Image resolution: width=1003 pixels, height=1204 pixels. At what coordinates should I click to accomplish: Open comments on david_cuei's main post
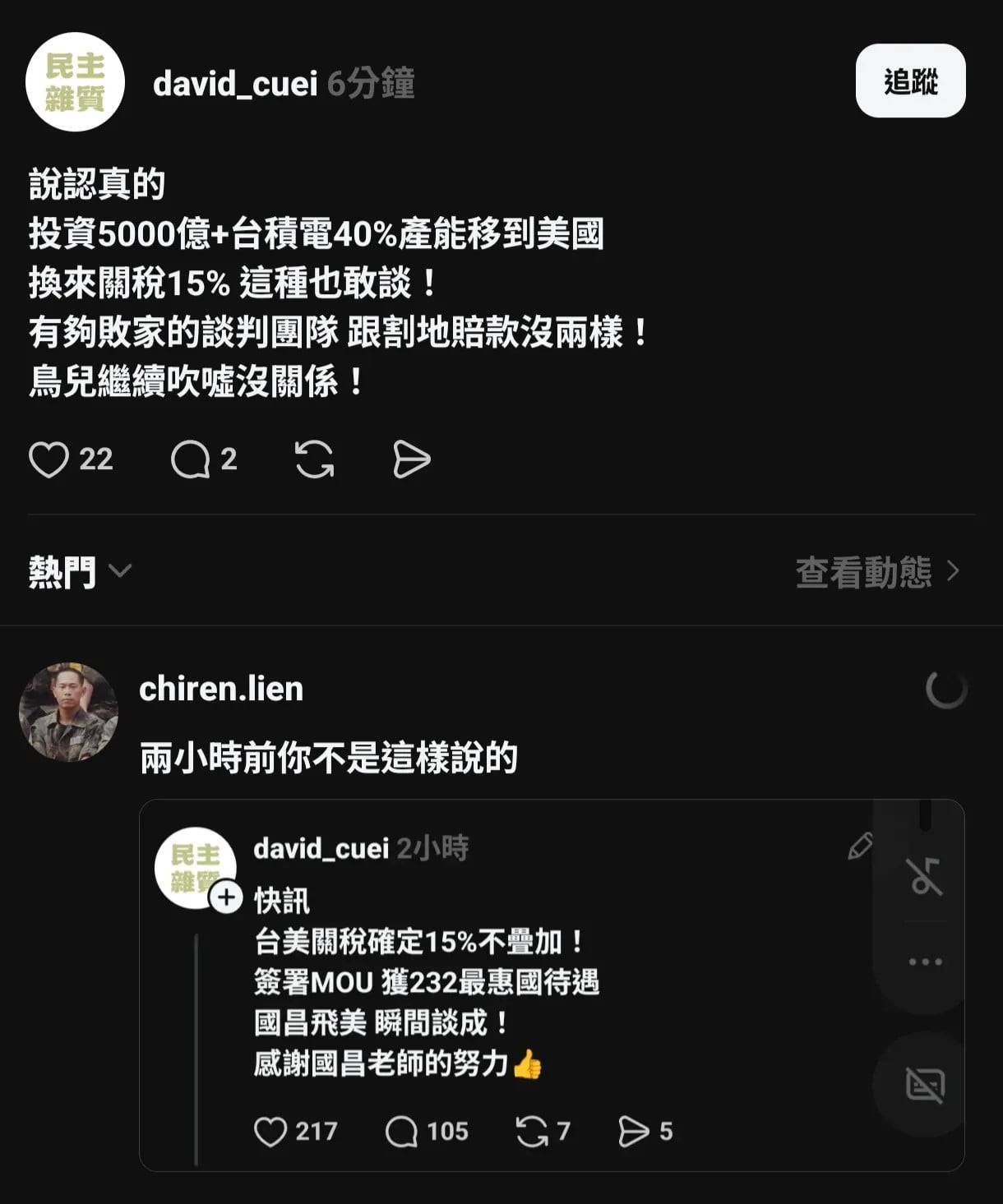click(x=190, y=459)
